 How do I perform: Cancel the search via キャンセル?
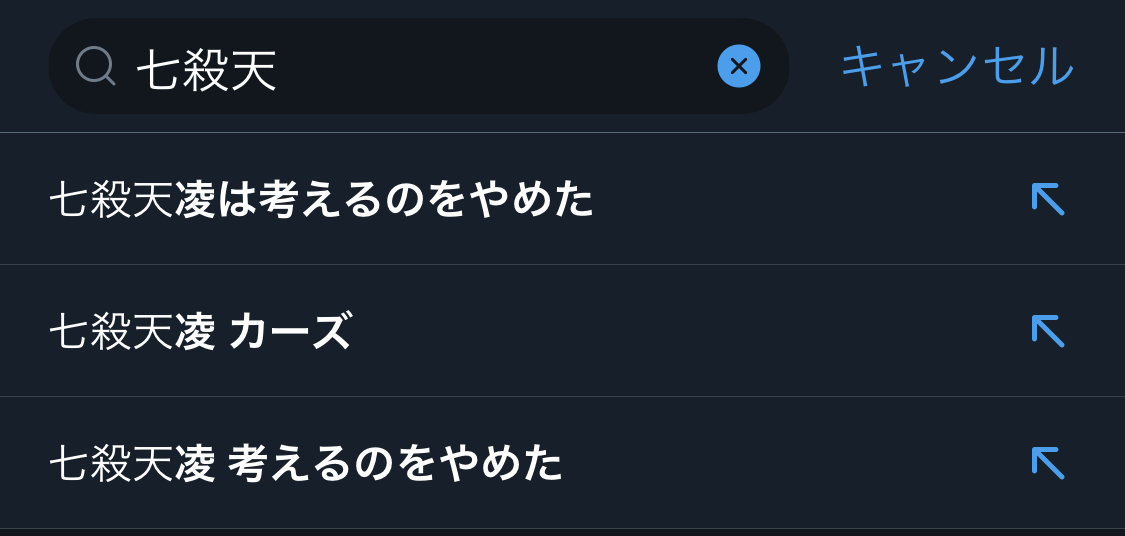[956, 67]
